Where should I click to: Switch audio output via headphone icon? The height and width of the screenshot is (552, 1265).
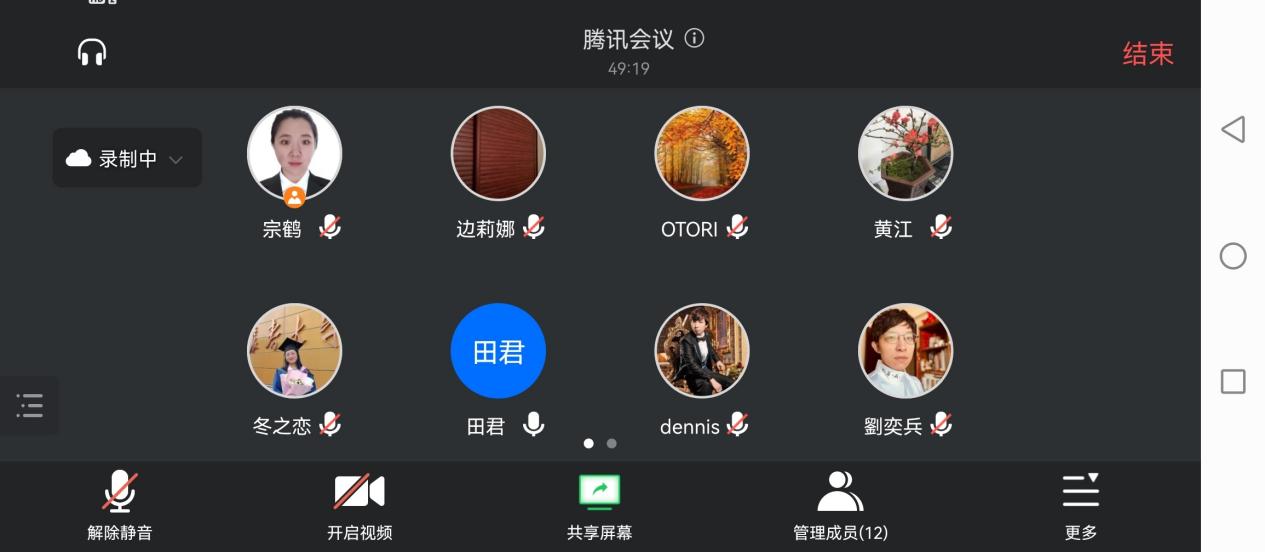92,52
